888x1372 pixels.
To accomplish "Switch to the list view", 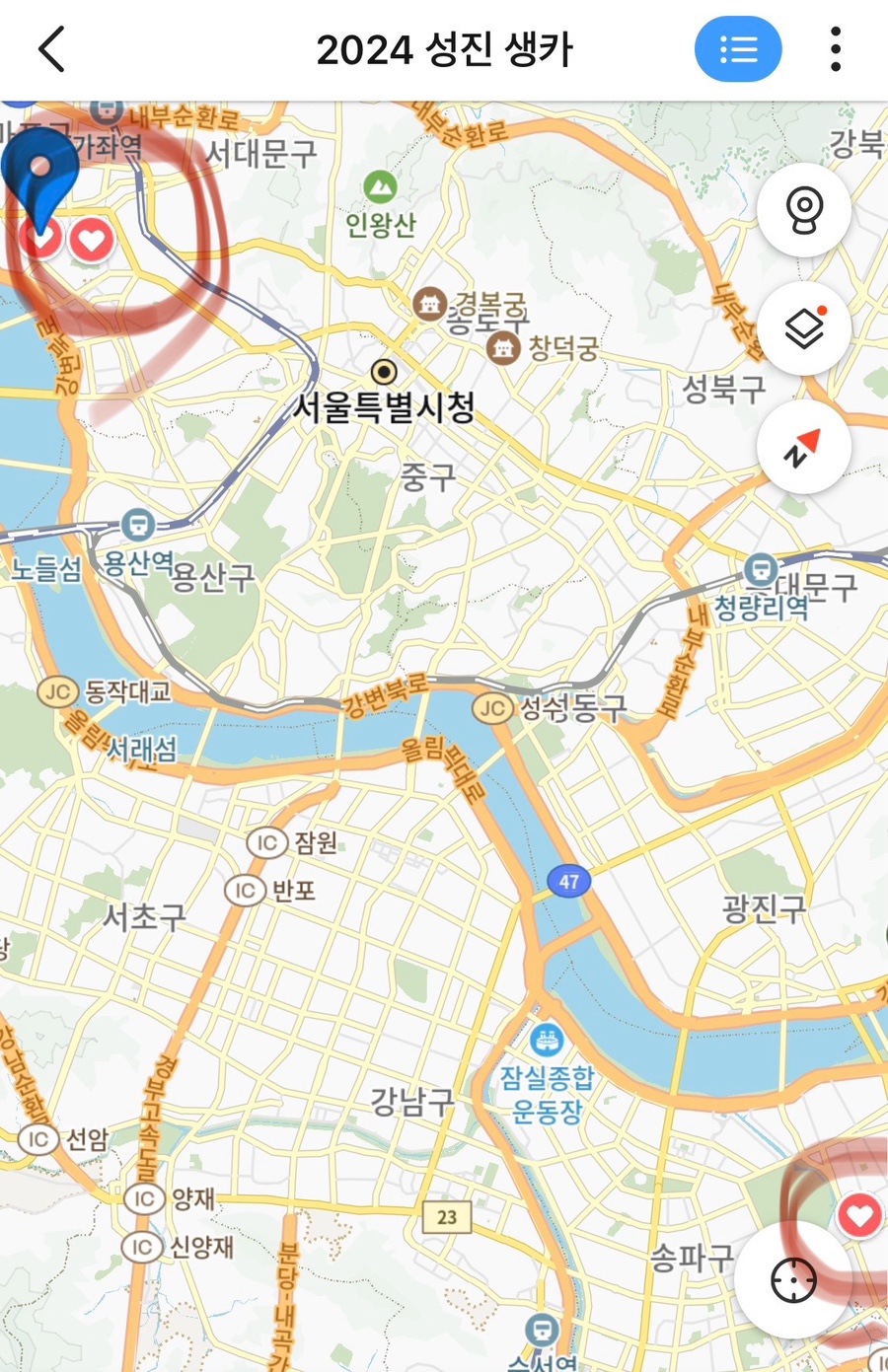I will coord(738,49).
